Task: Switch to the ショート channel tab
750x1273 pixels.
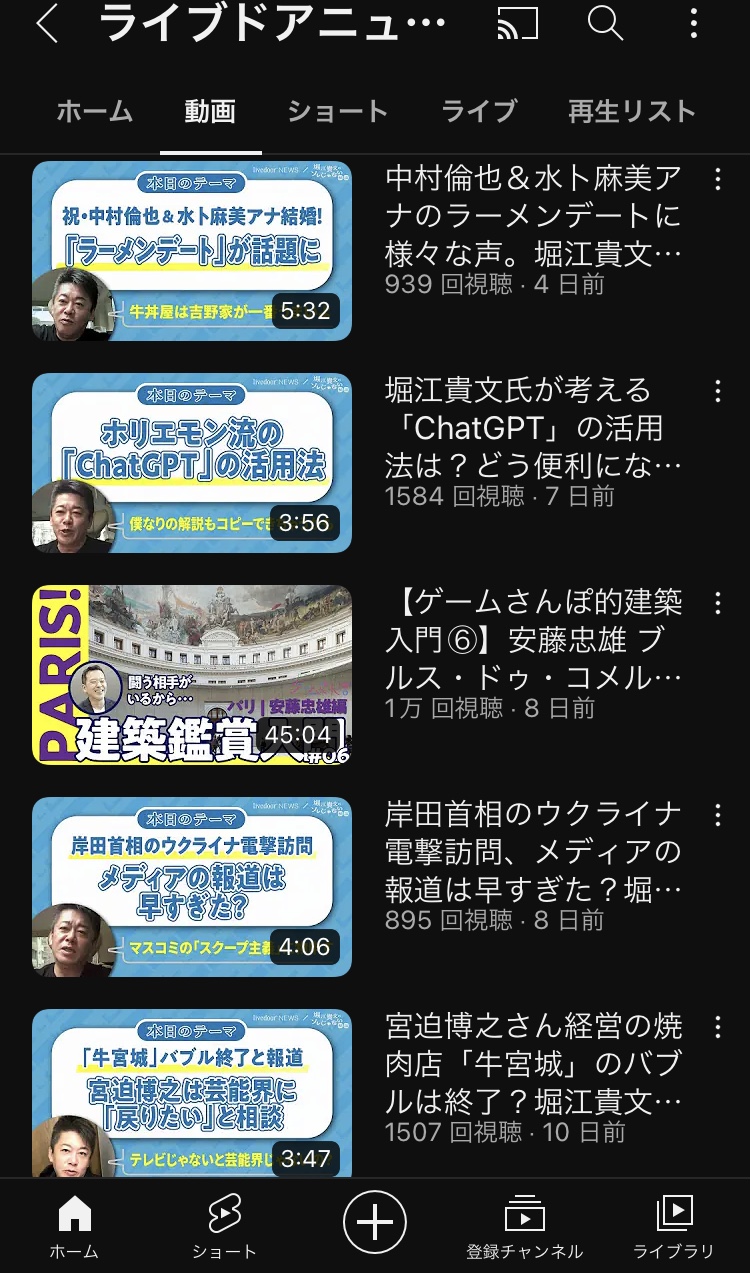Action: pyautogui.click(x=338, y=111)
